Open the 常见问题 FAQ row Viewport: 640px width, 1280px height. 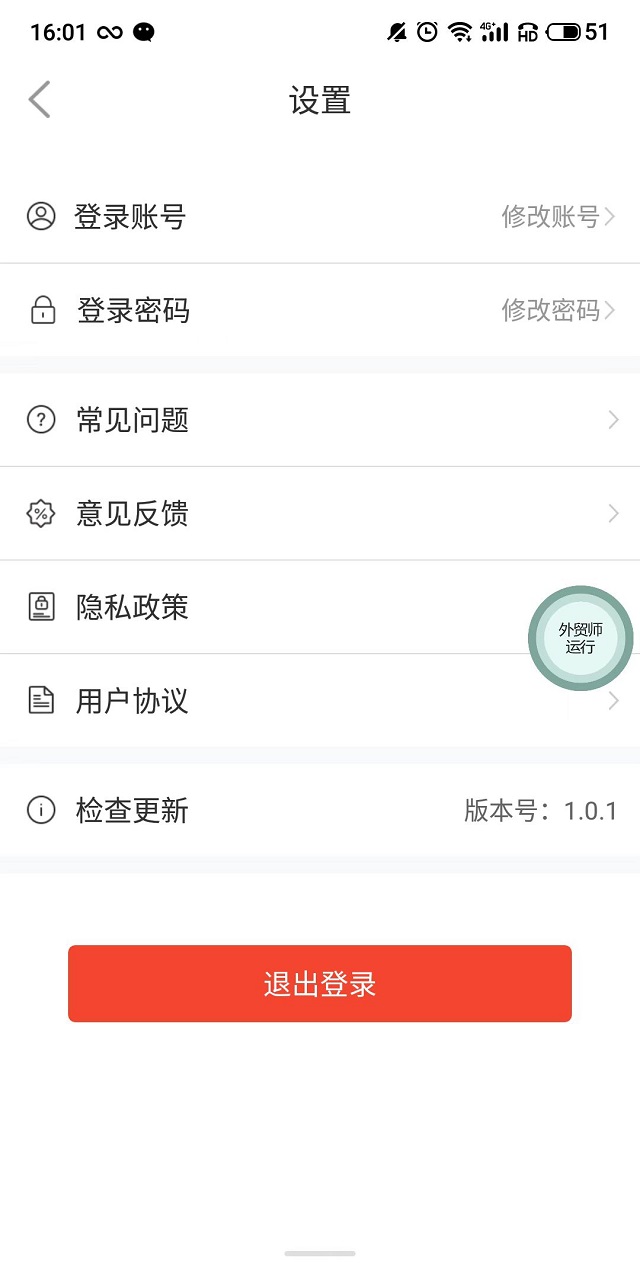(320, 420)
